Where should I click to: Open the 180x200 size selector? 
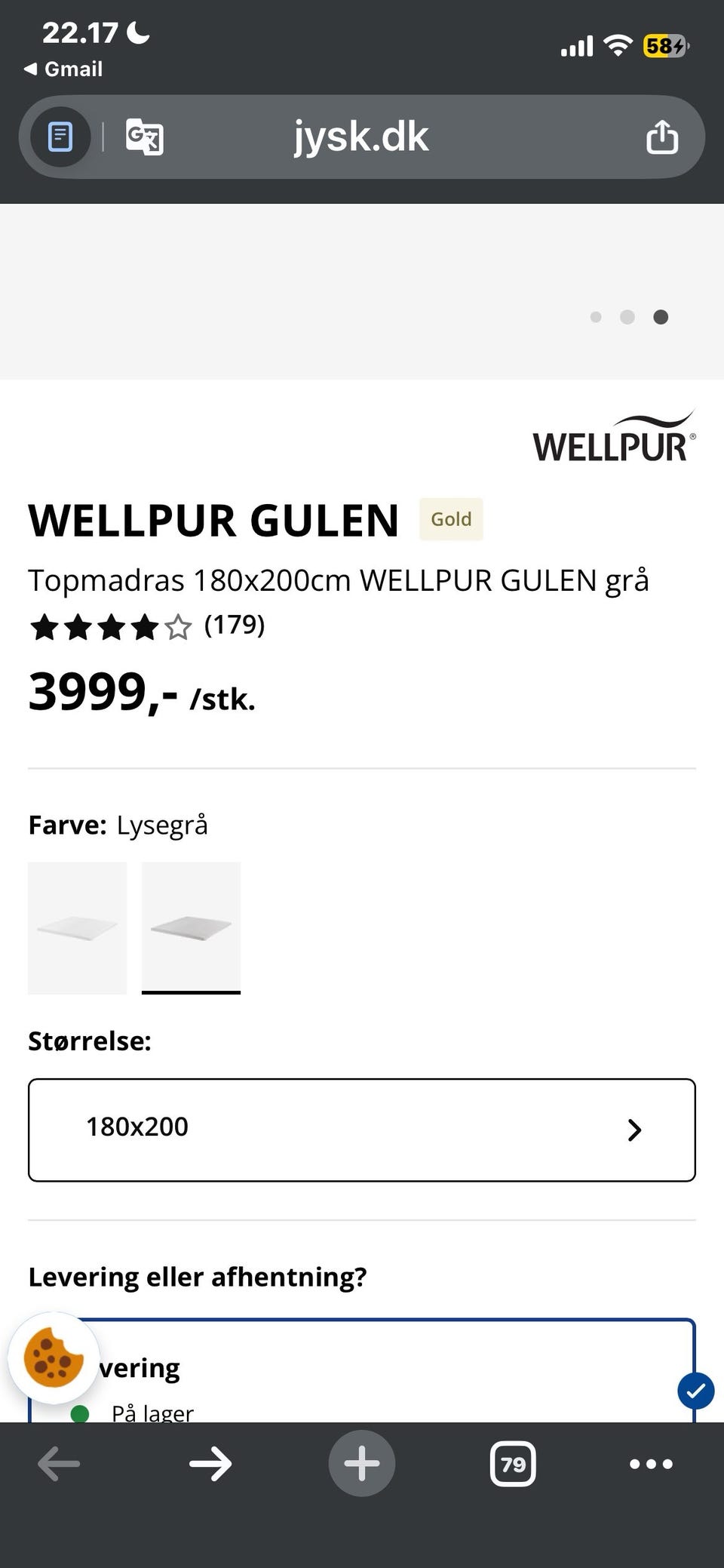point(361,1130)
